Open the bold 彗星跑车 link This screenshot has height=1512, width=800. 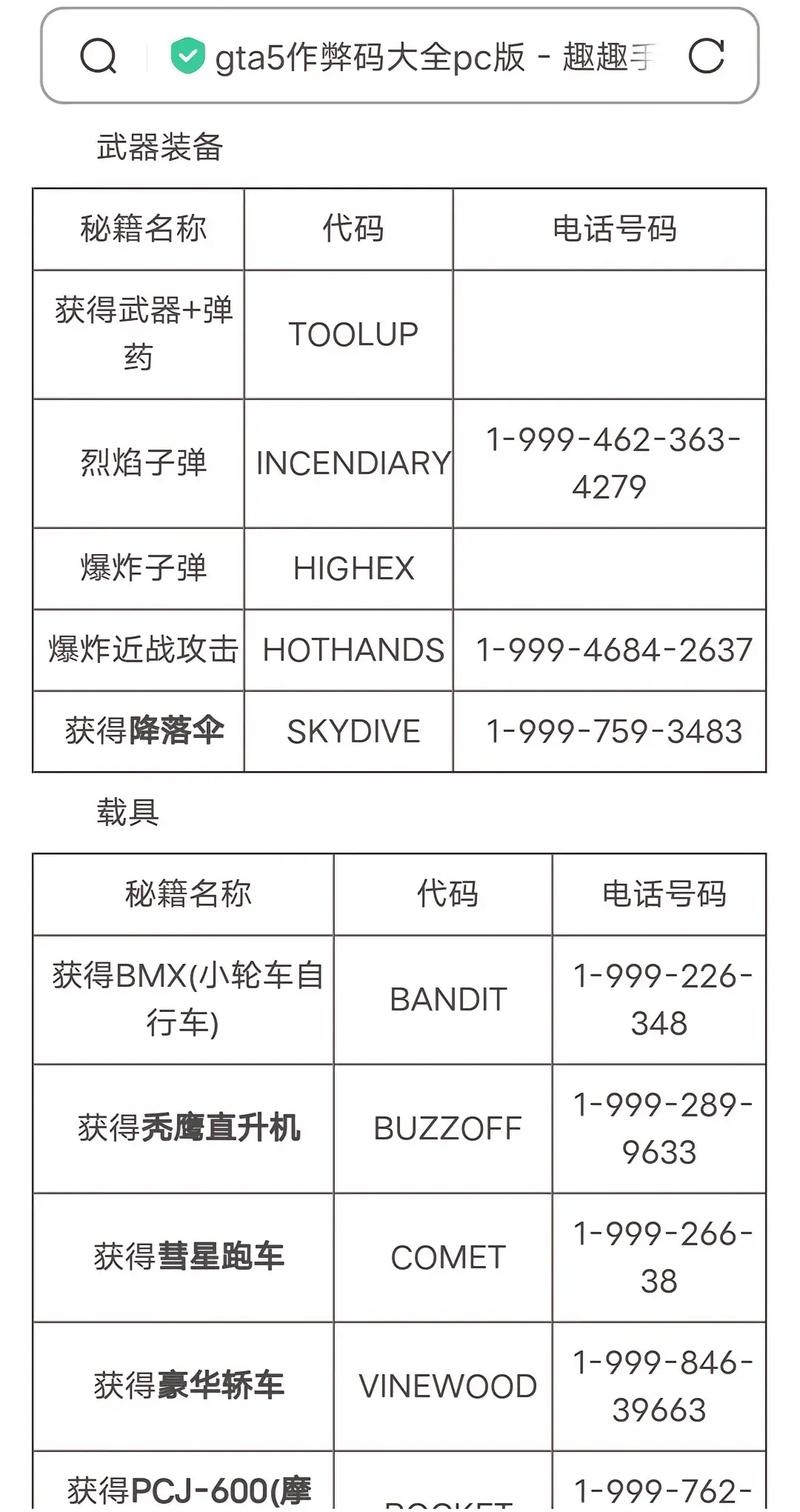(220, 1256)
